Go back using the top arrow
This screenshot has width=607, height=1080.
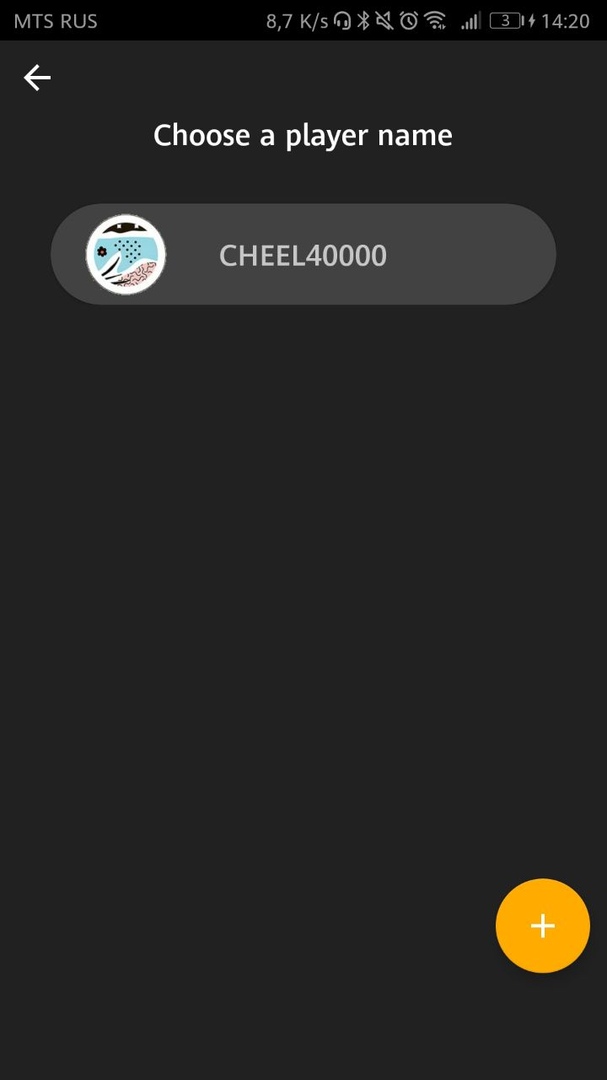tap(37, 77)
